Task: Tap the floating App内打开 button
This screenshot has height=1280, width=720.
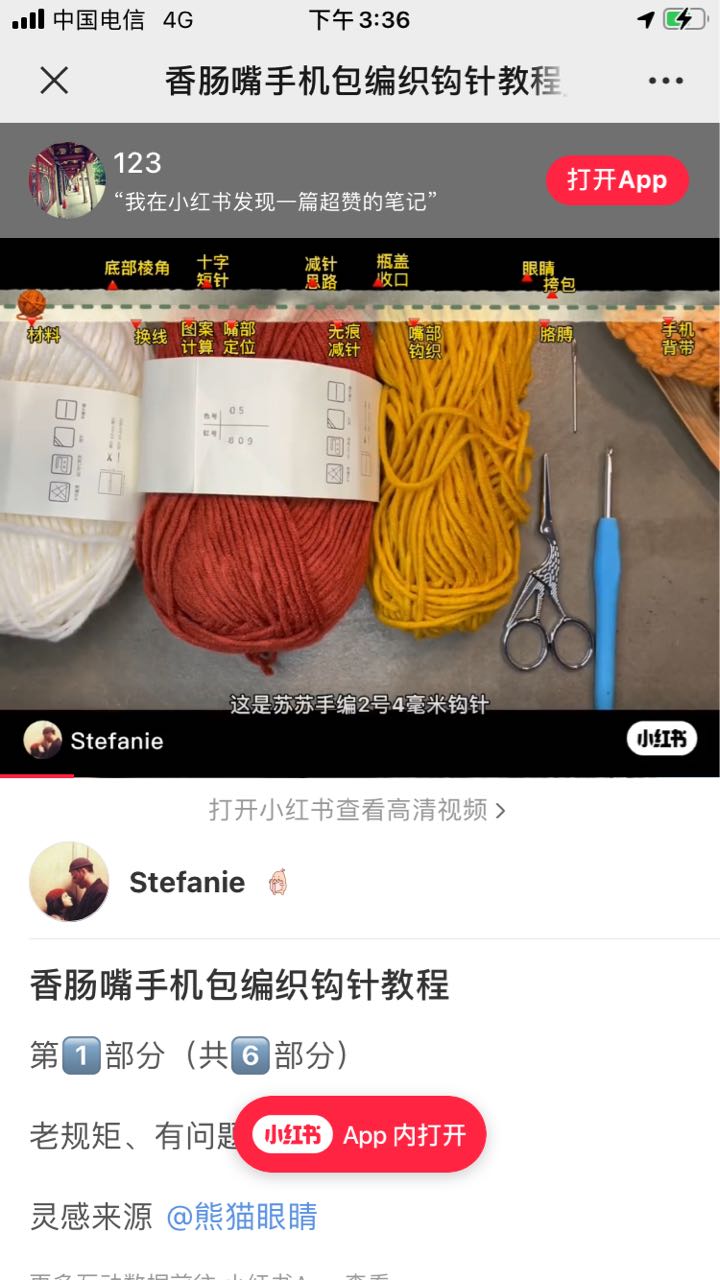Action: [x=360, y=1135]
